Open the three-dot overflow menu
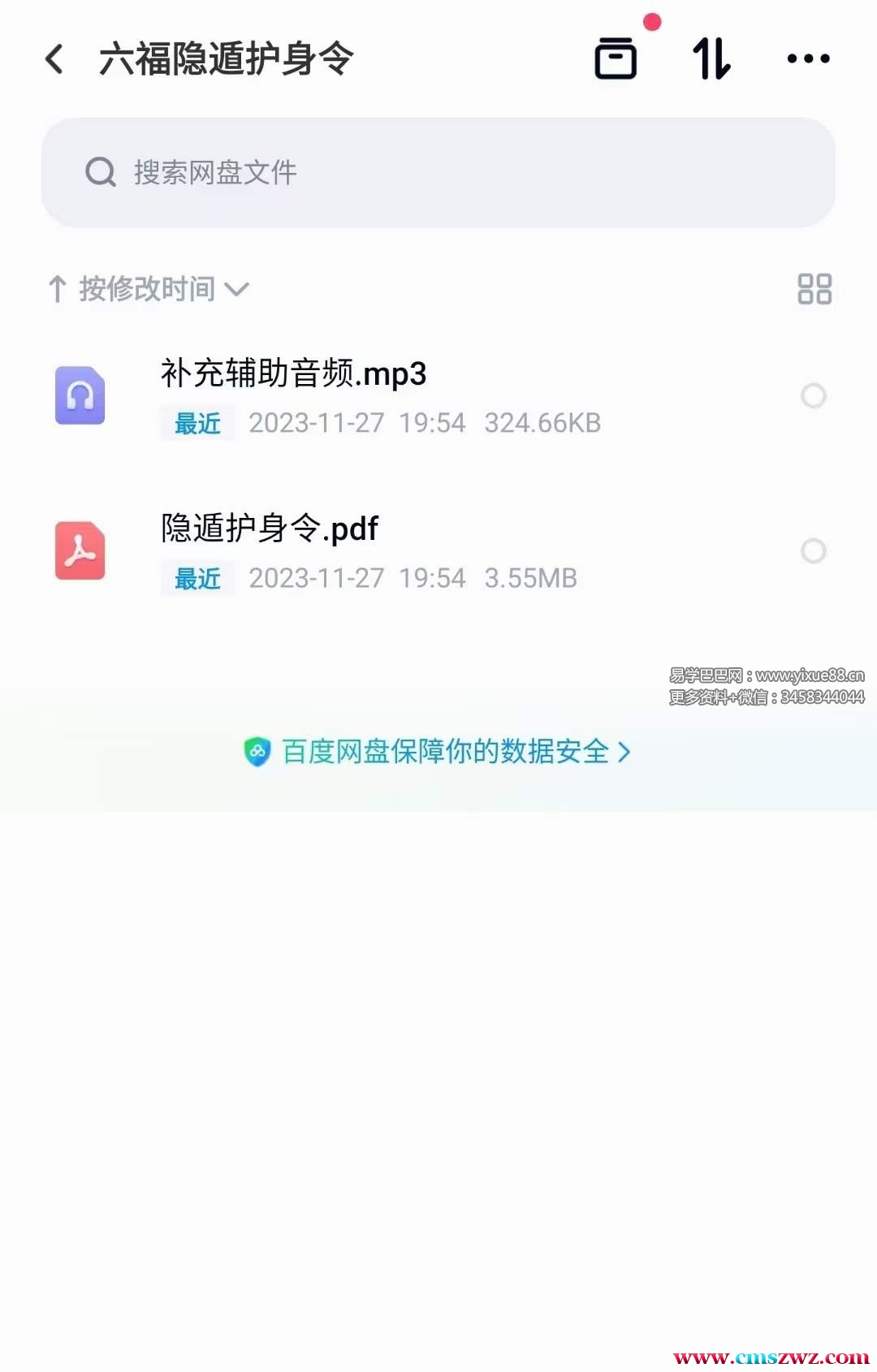 click(x=808, y=58)
